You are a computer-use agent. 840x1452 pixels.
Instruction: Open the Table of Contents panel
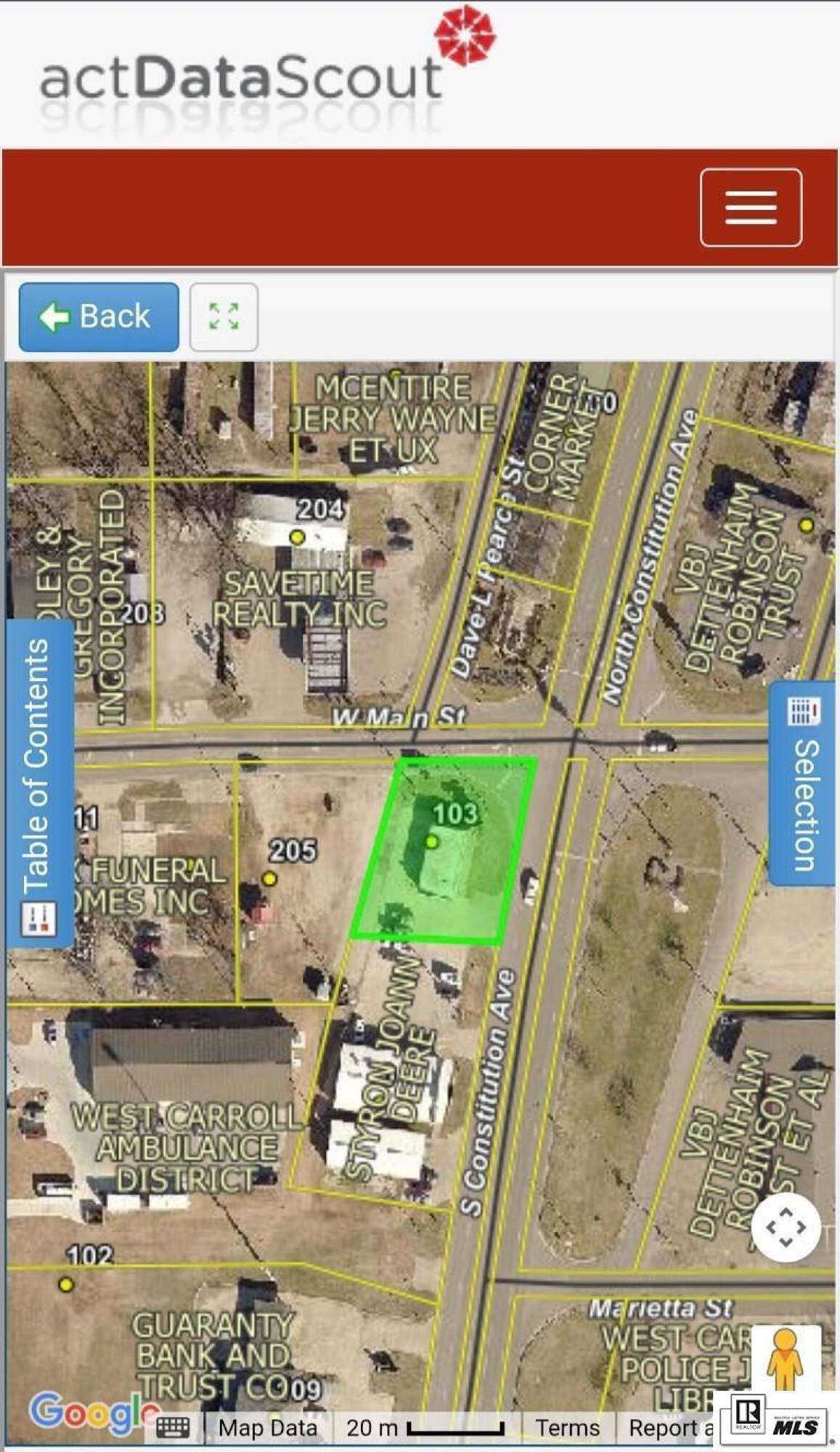click(39, 783)
